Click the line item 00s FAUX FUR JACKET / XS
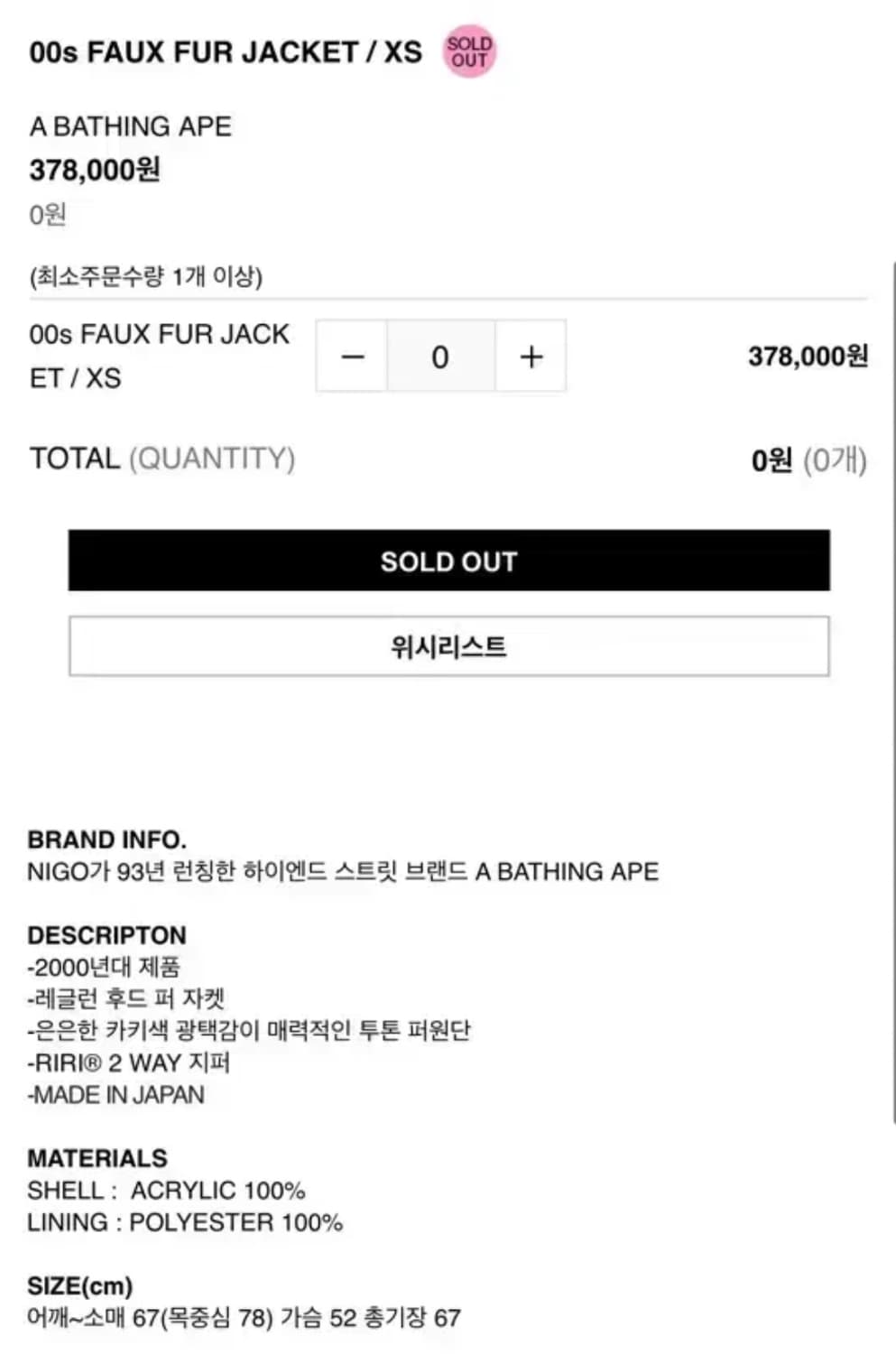 click(x=159, y=356)
